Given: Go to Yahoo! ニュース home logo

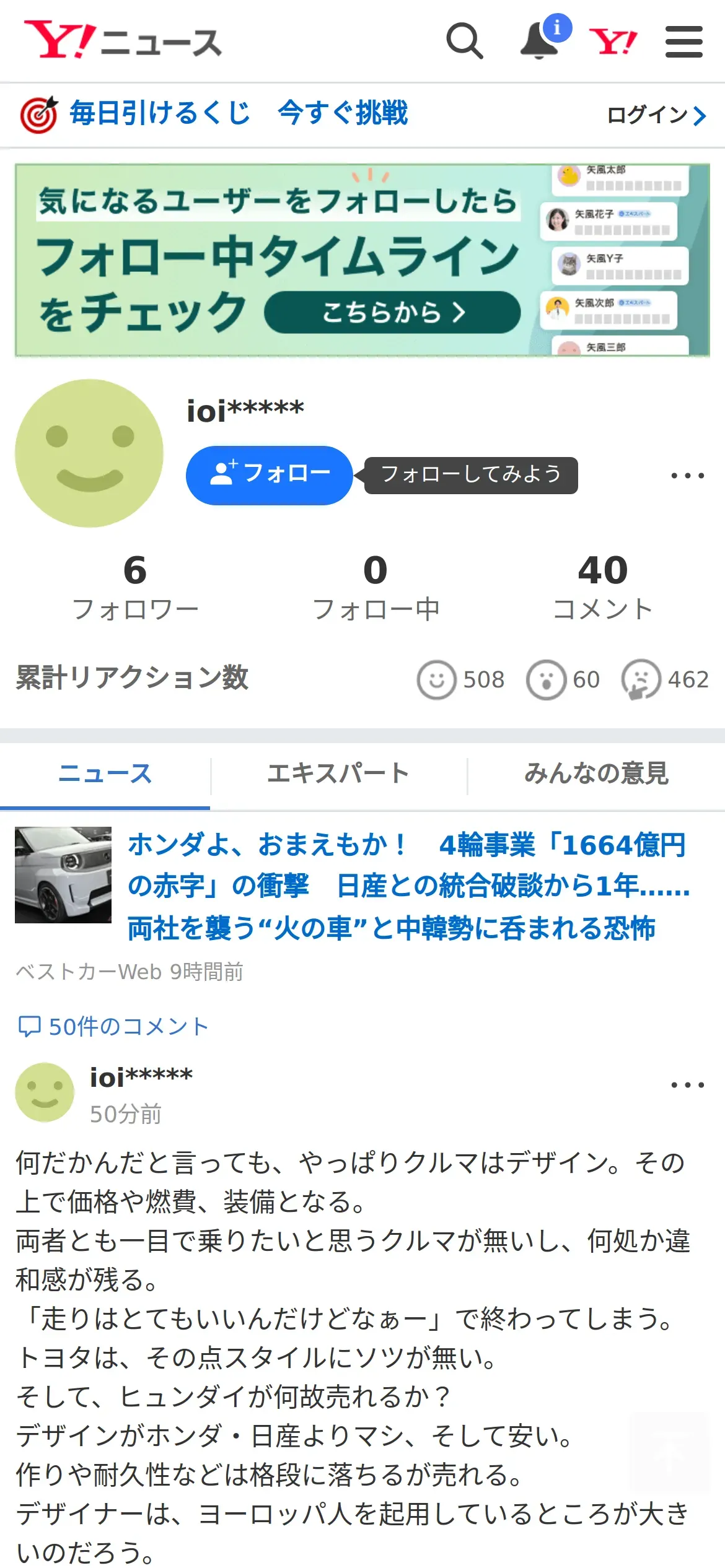Looking at the screenshot, I should 123,40.
